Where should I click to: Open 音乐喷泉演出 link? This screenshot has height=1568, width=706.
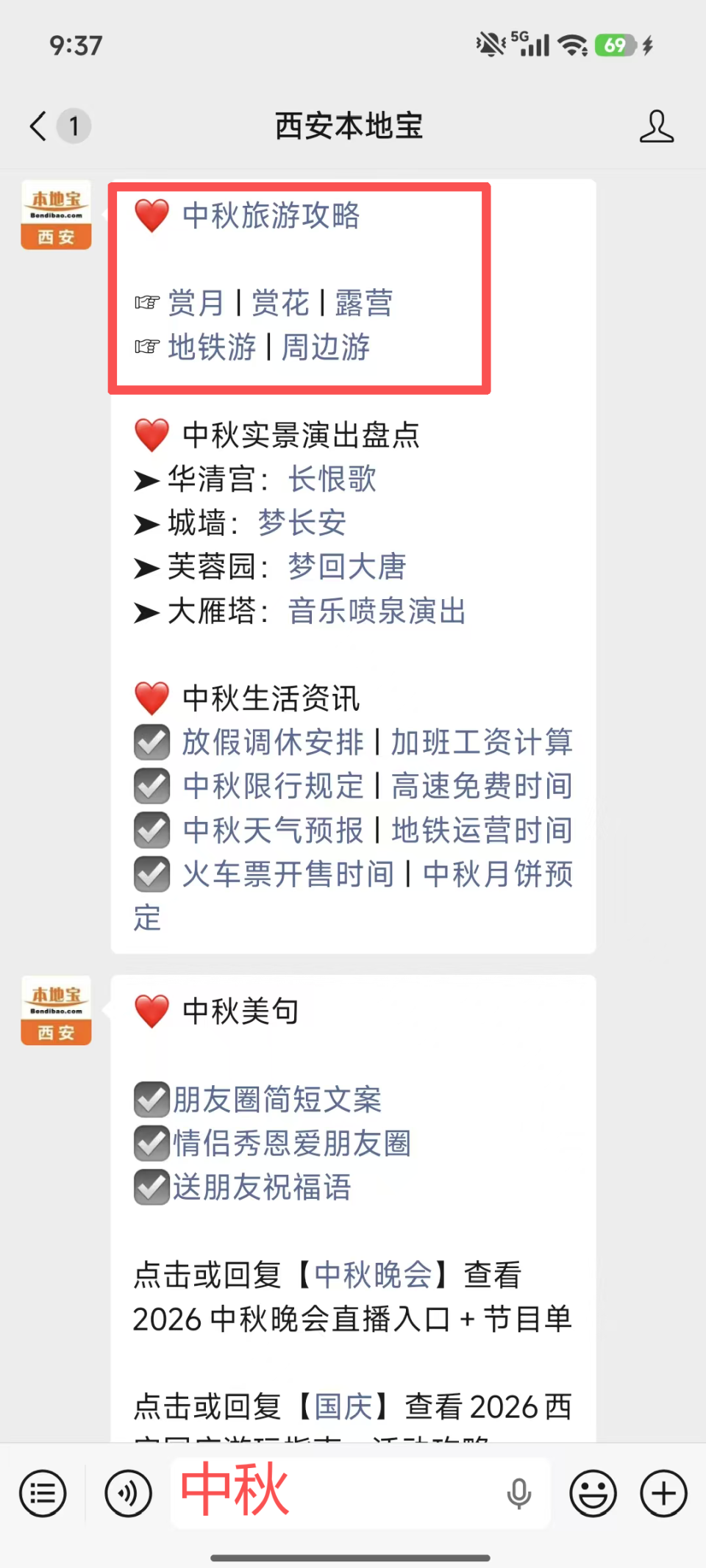(x=377, y=611)
